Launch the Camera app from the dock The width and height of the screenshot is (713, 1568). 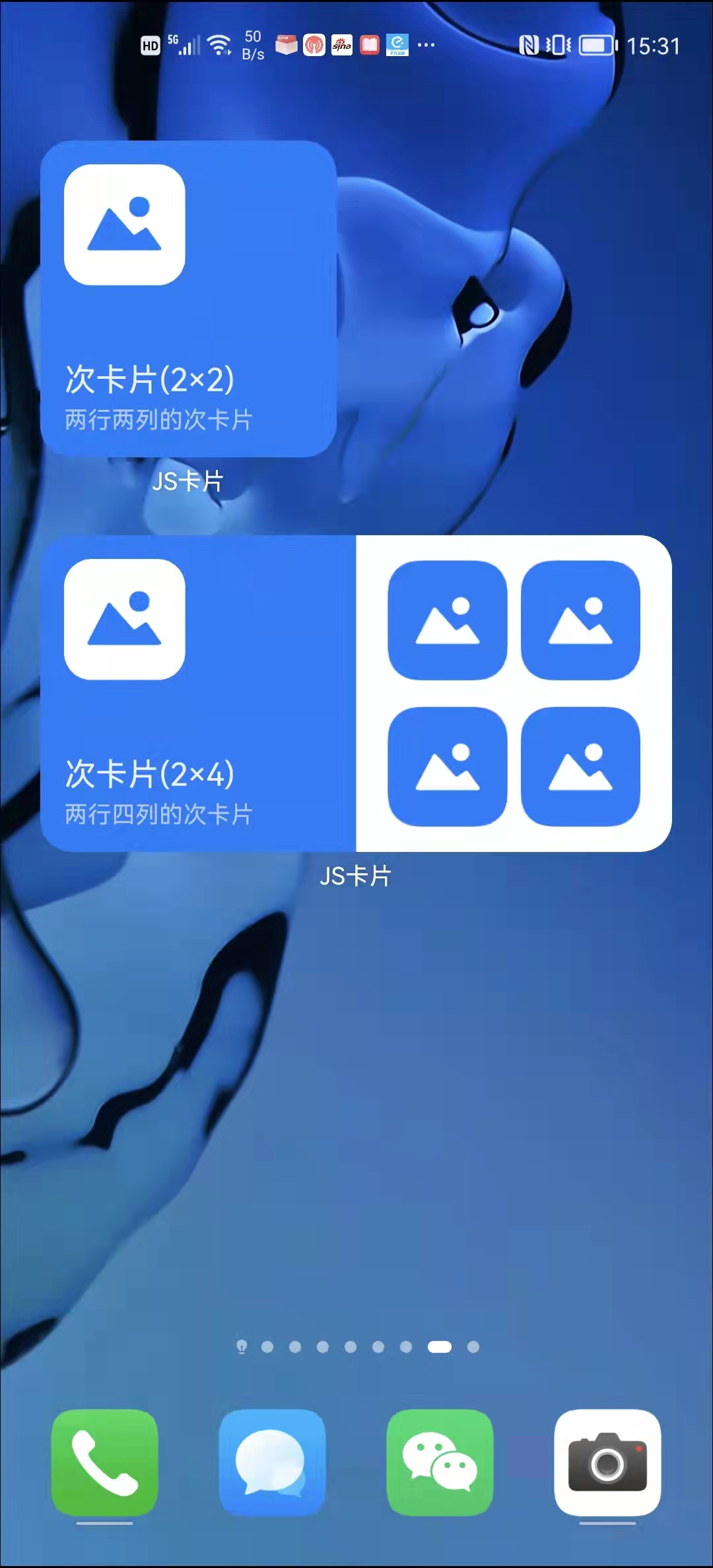pyautogui.click(x=607, y=1462)
